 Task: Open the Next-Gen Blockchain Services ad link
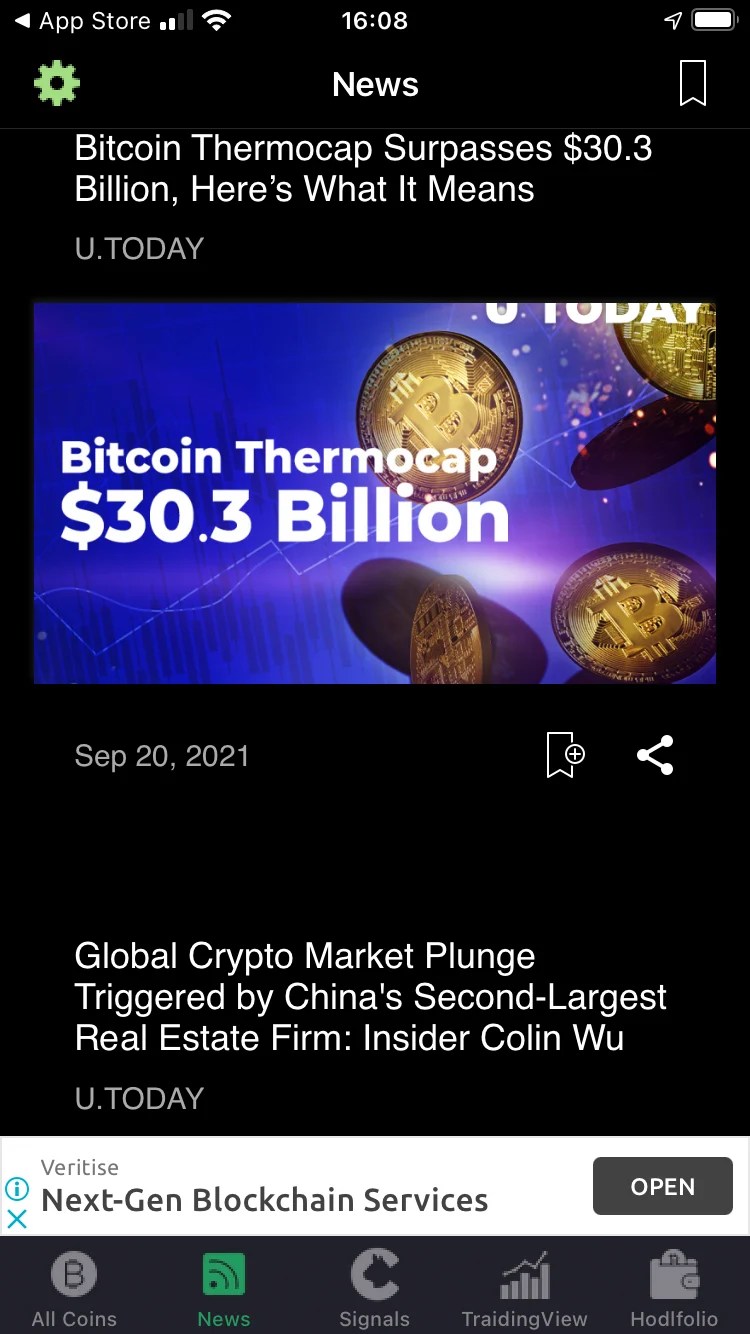(x=264, y=1199)
